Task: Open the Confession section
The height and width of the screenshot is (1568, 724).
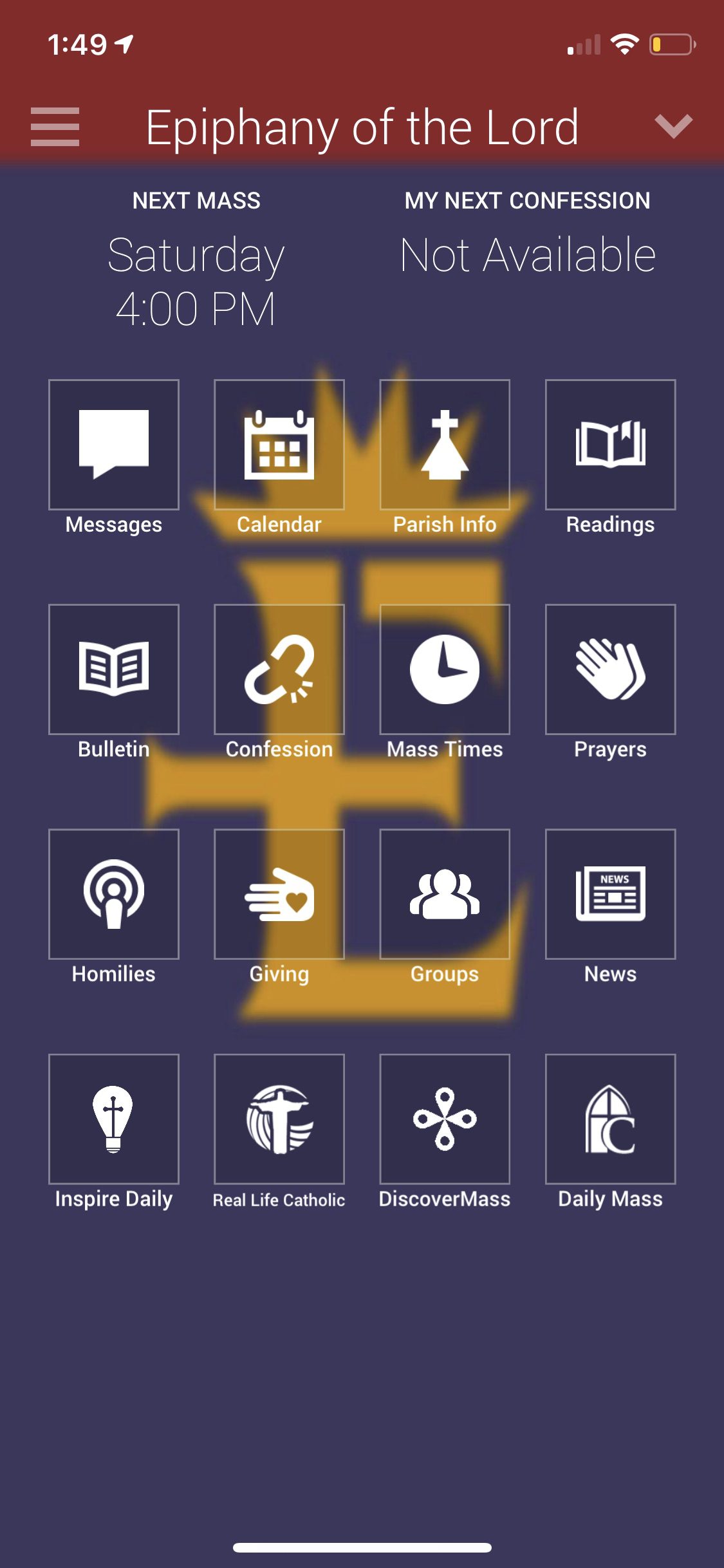Action: point(279,669)
